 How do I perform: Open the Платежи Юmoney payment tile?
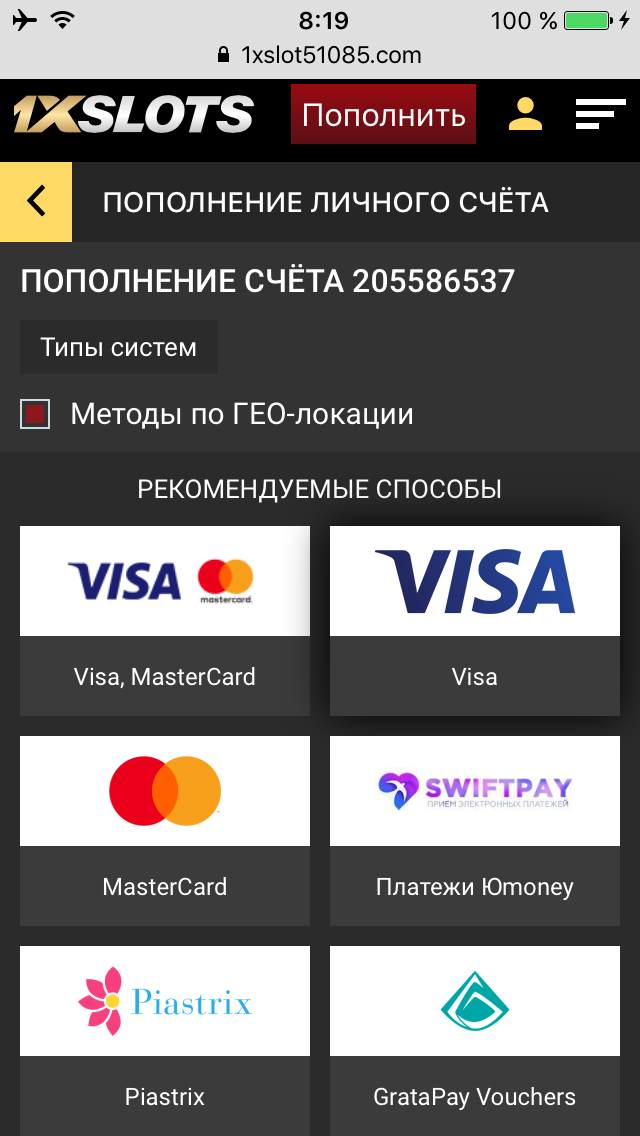(x=475, y=830)
